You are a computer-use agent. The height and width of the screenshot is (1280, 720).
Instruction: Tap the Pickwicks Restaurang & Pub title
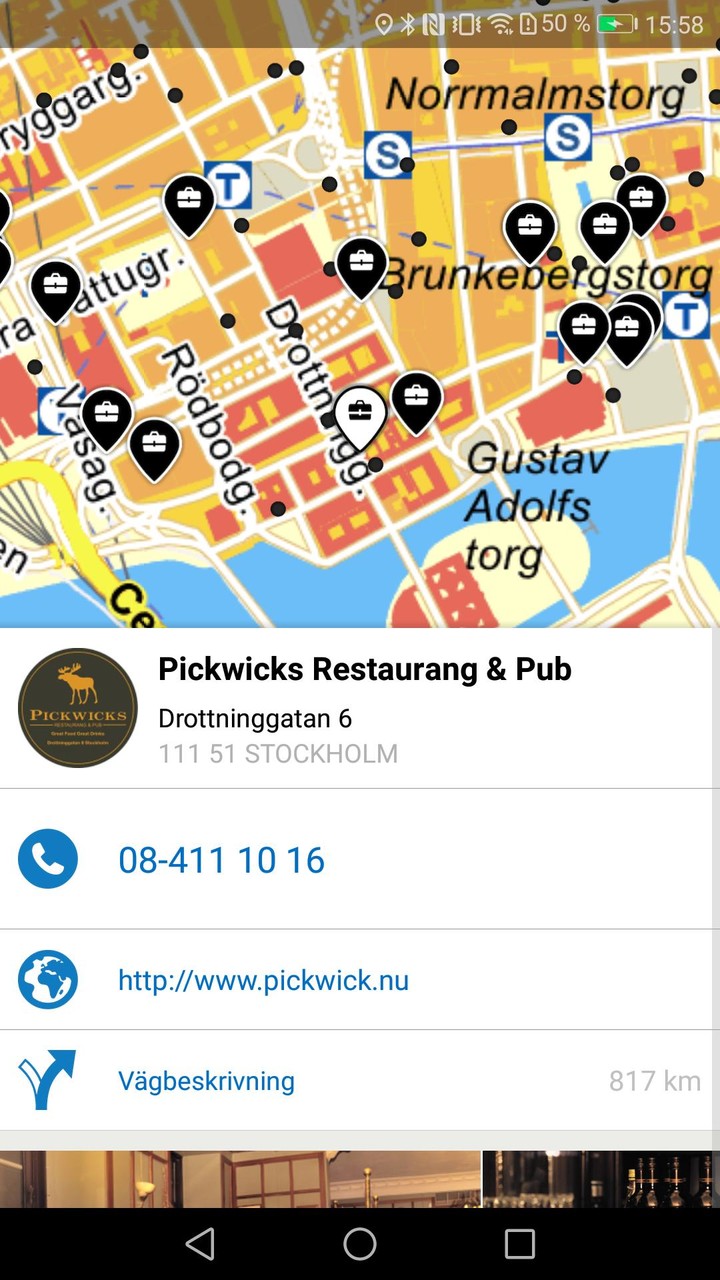364,668
